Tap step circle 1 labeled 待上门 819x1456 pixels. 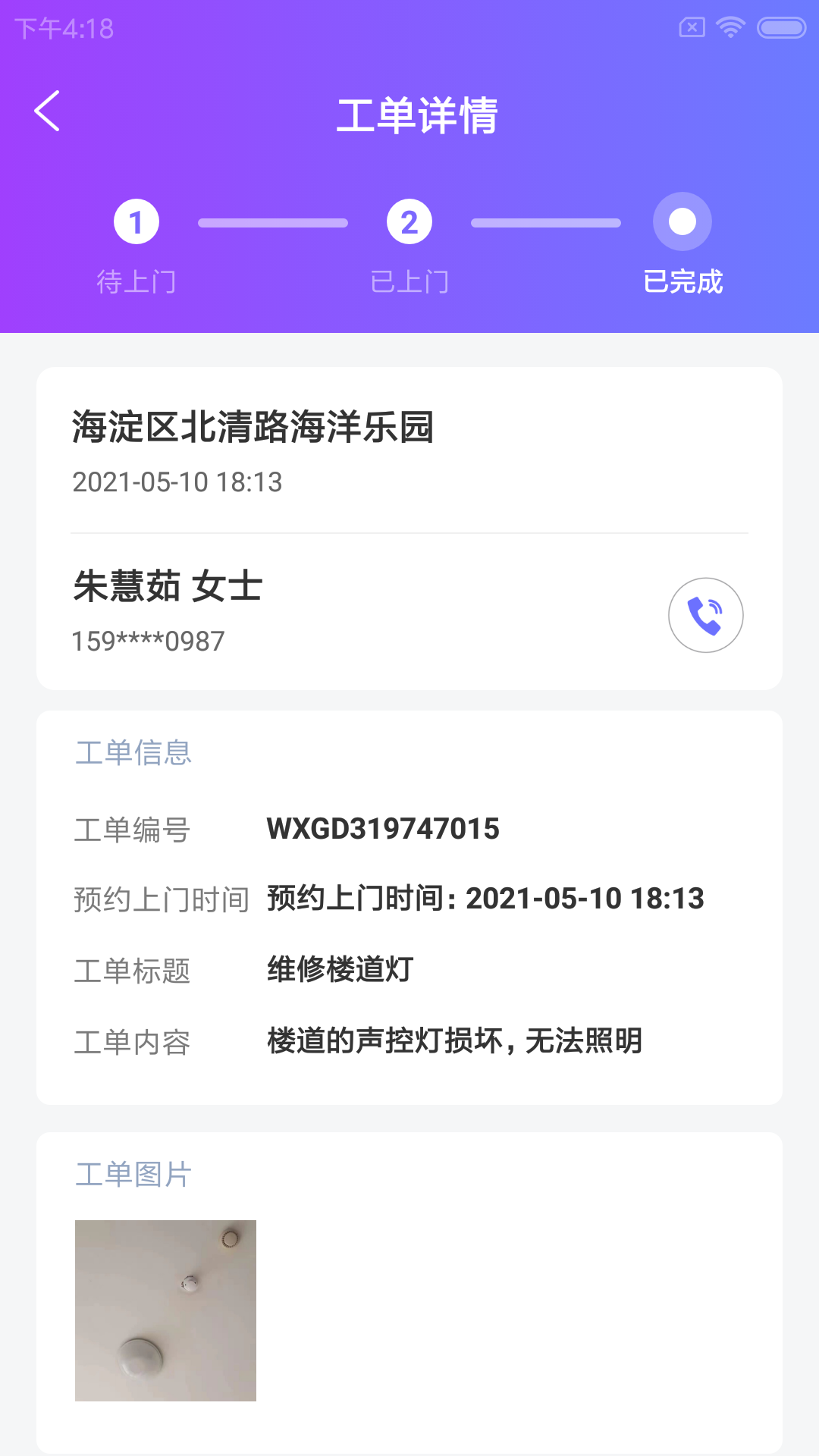tap(137, 221)
